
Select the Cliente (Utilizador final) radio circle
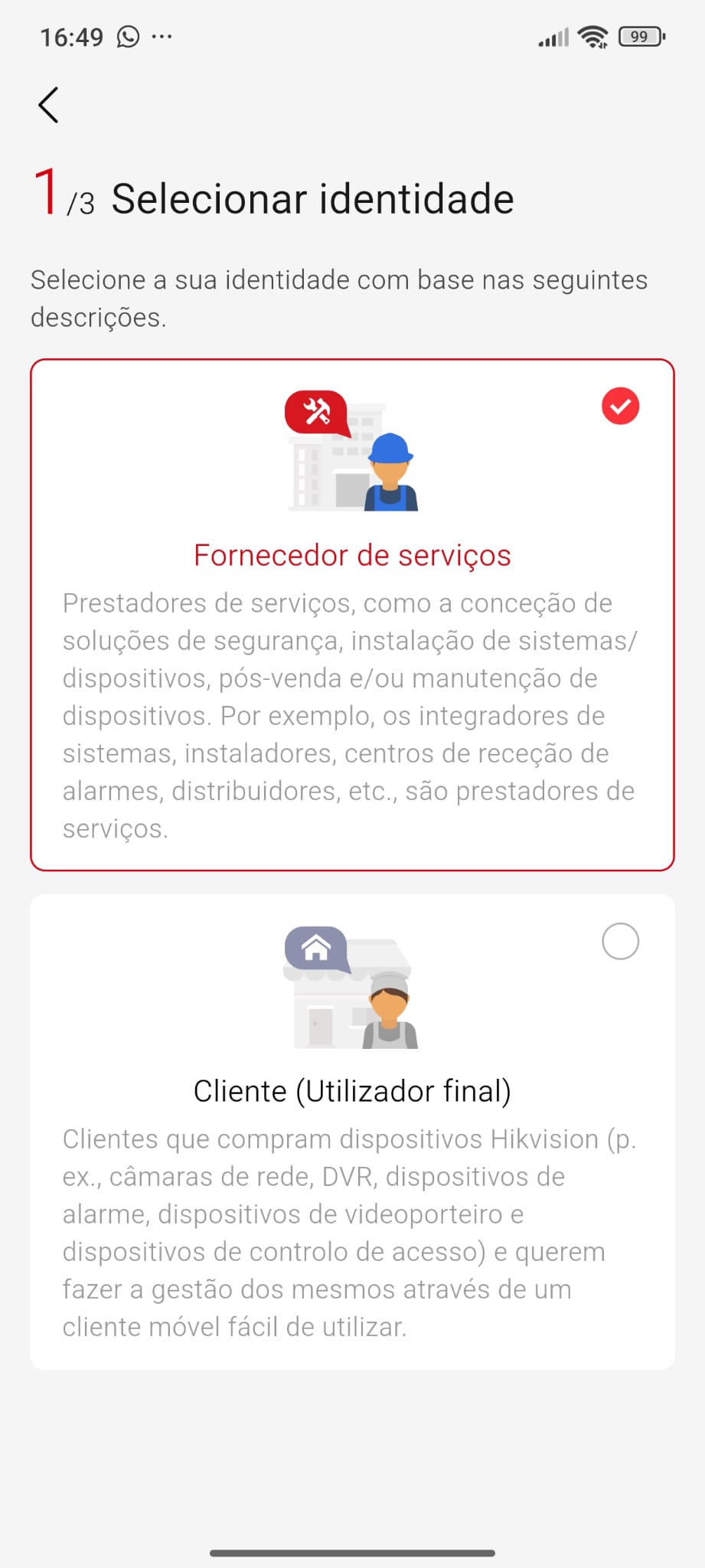click(620, 942)
